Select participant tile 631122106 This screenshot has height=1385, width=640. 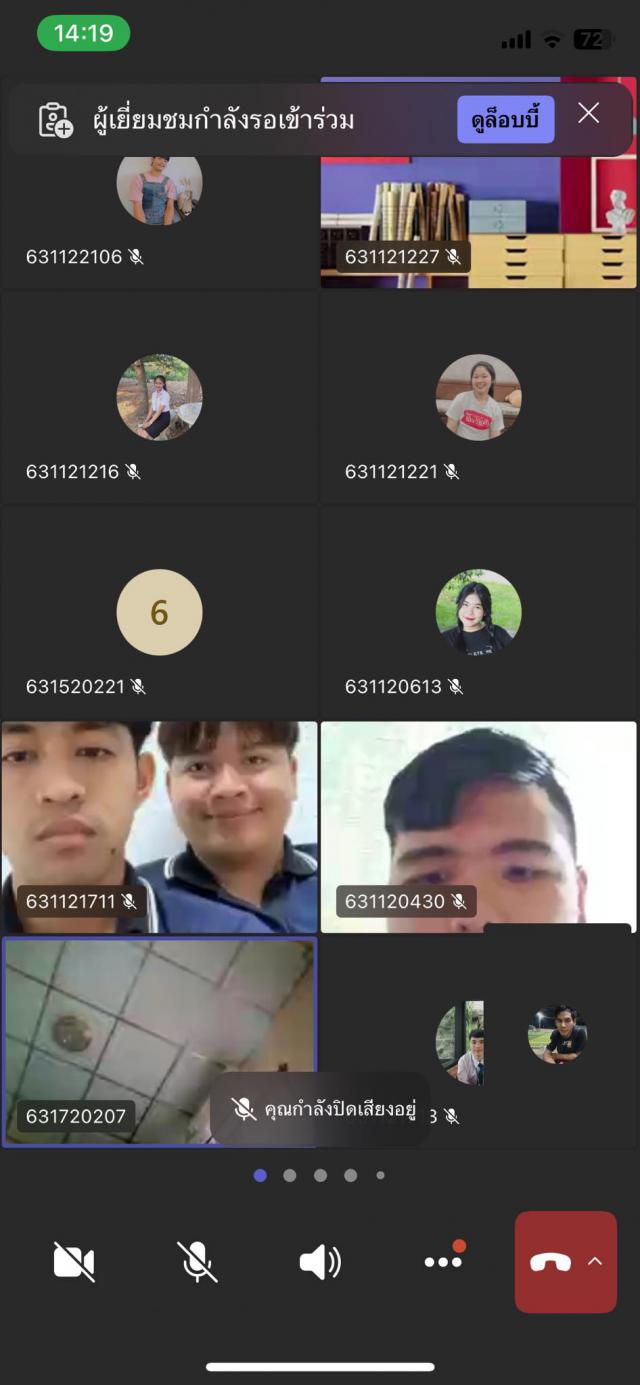[160, 215]
